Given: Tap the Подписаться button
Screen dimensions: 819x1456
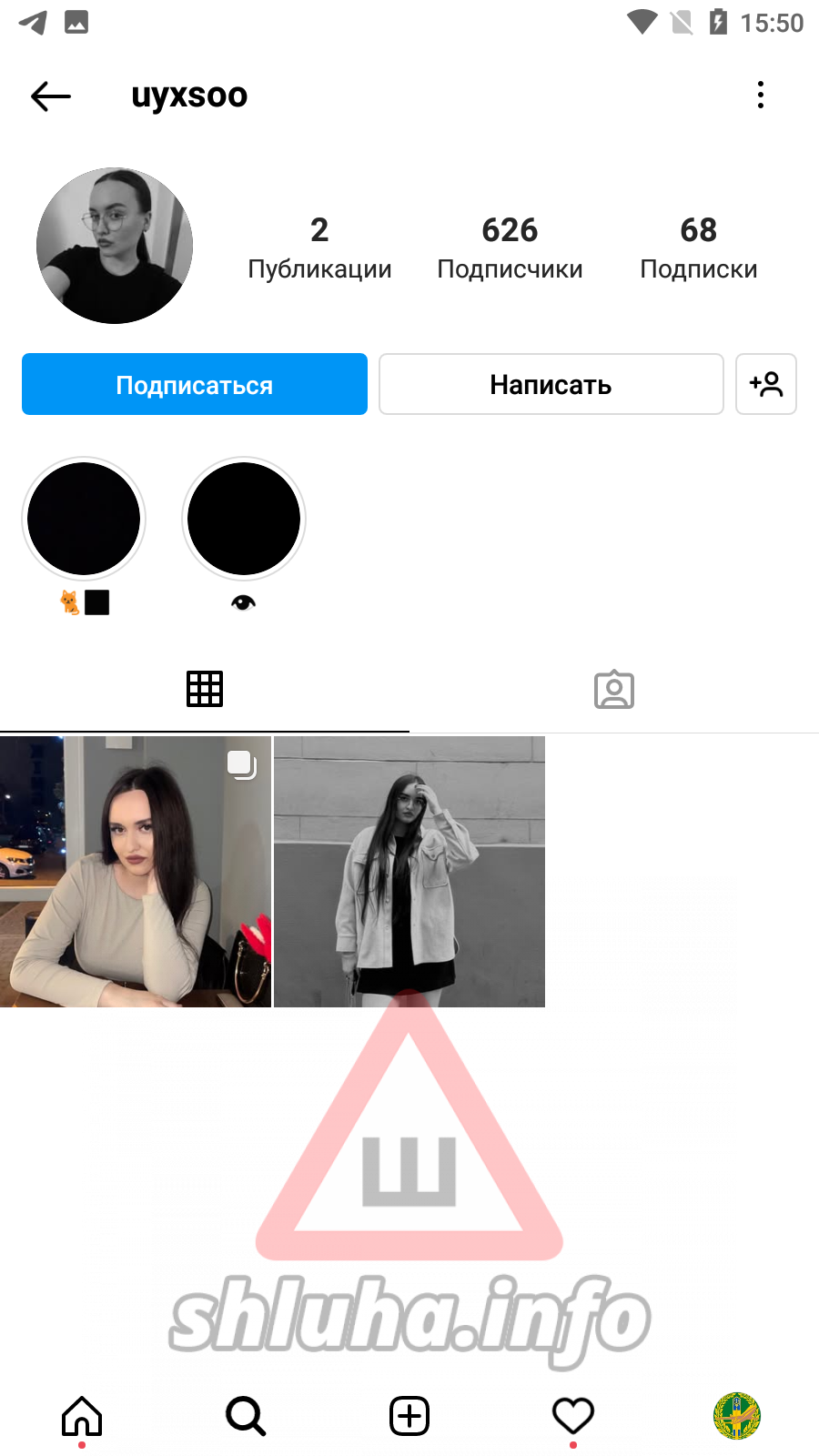Looking at the screenshot, I should [x=195, y=384].
